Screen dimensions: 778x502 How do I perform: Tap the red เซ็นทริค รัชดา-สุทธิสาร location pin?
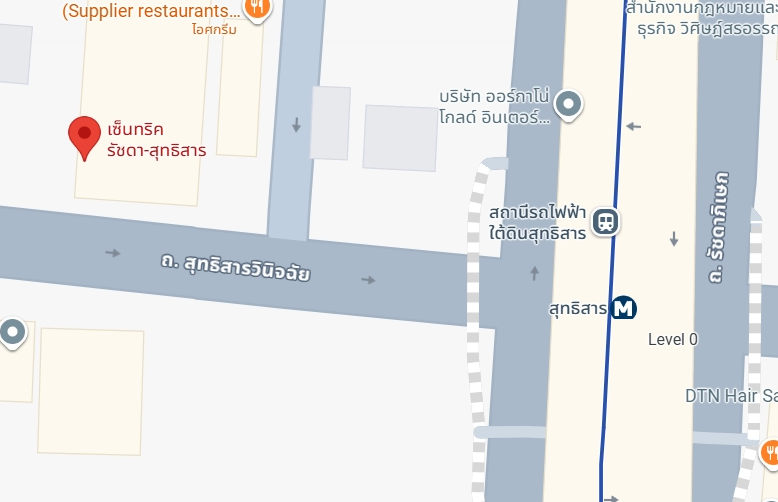point(84,134)
